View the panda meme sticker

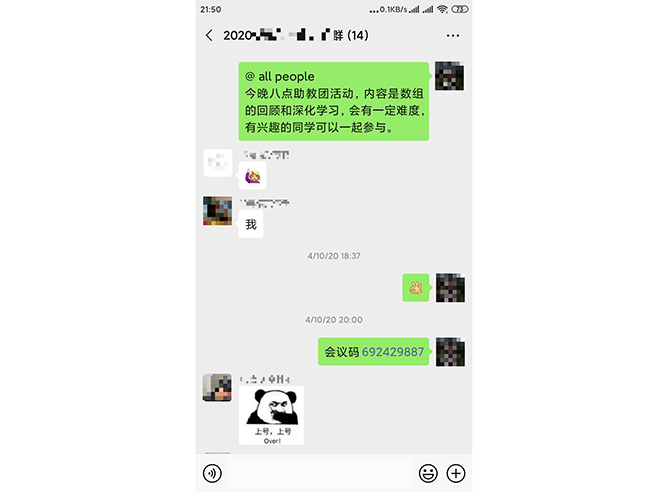click(271, 415)
